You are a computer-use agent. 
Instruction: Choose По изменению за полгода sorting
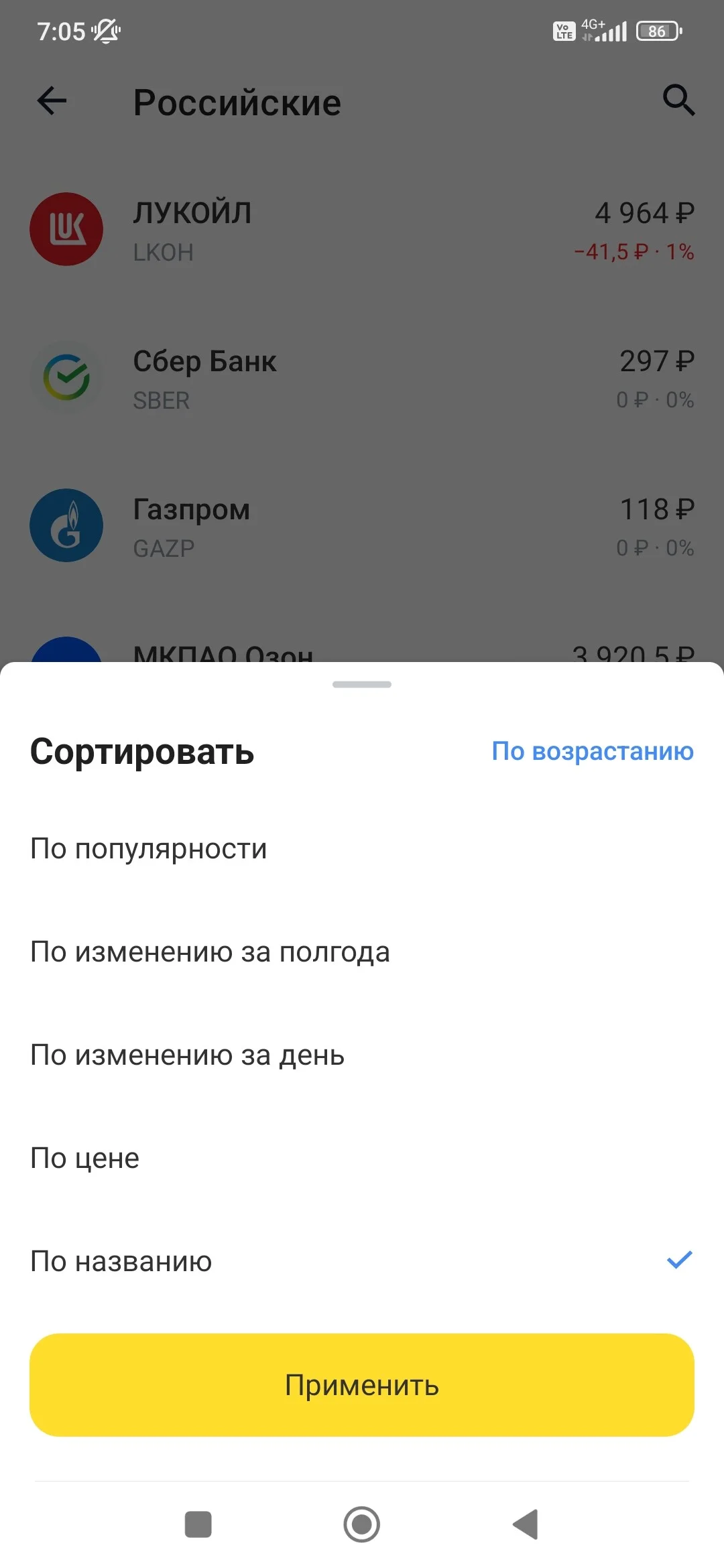[362, 952]
